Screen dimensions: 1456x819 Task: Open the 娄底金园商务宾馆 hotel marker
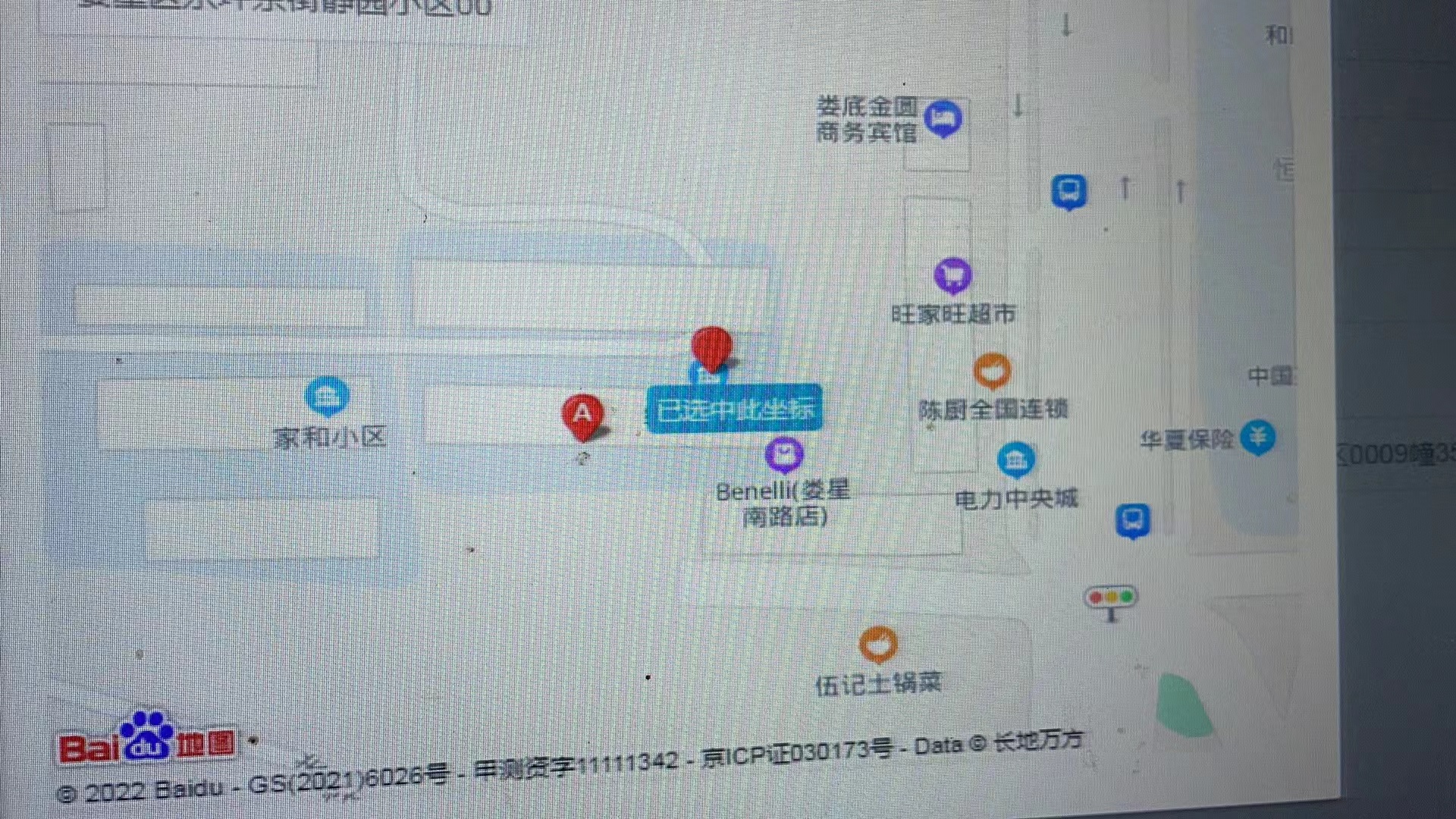point(943,118)
